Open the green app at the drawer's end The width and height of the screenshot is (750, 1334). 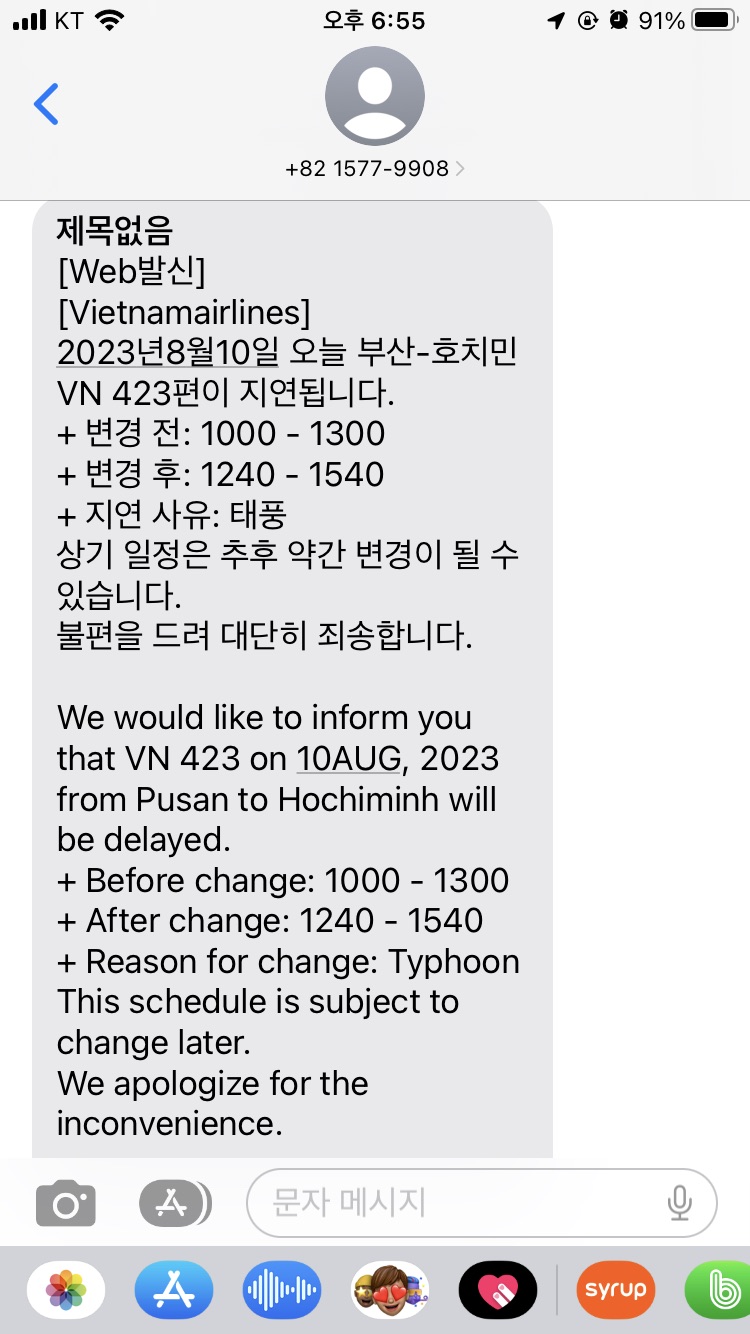pyautogui.click(x=718, y=1290)
